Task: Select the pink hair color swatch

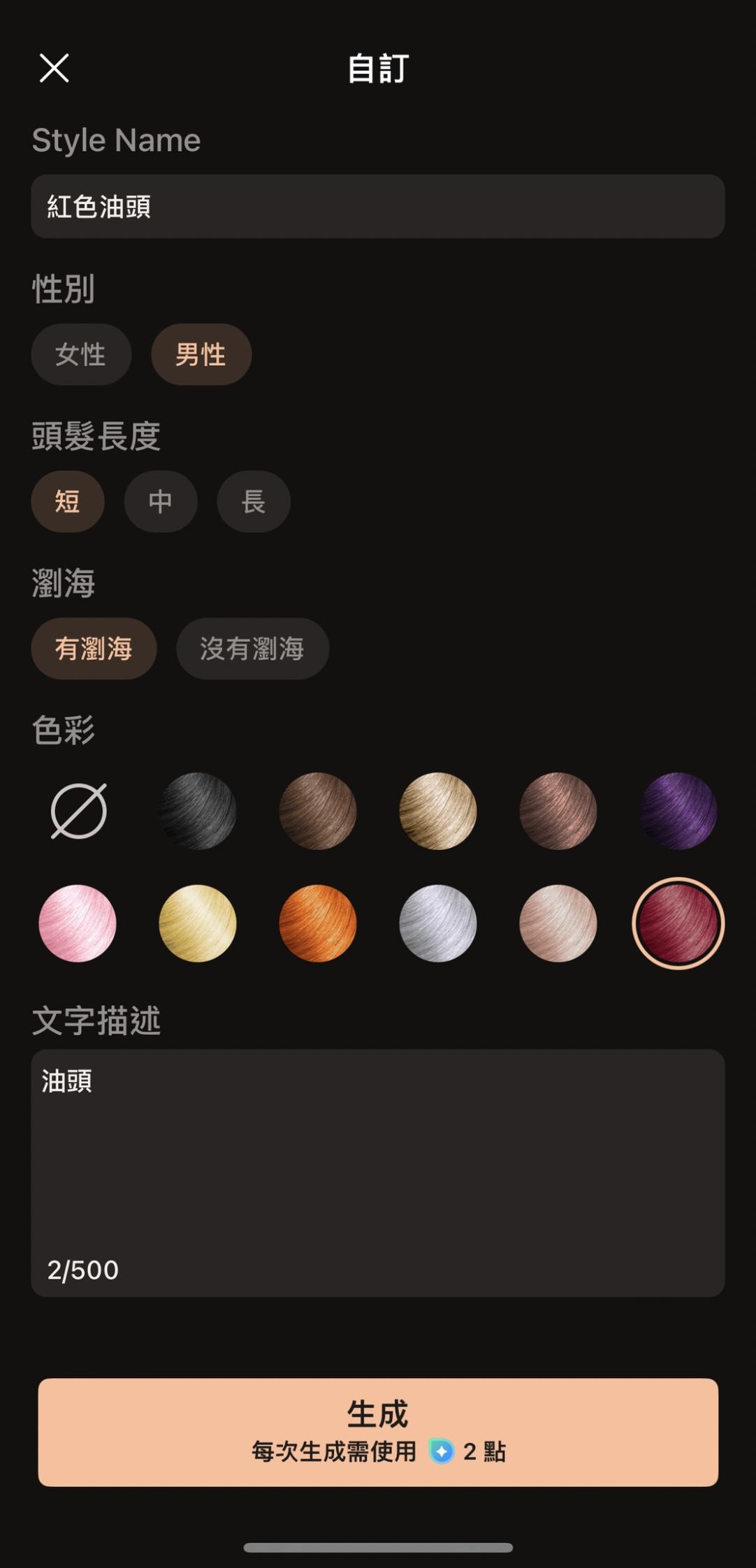Action: [x=78, y=924]
